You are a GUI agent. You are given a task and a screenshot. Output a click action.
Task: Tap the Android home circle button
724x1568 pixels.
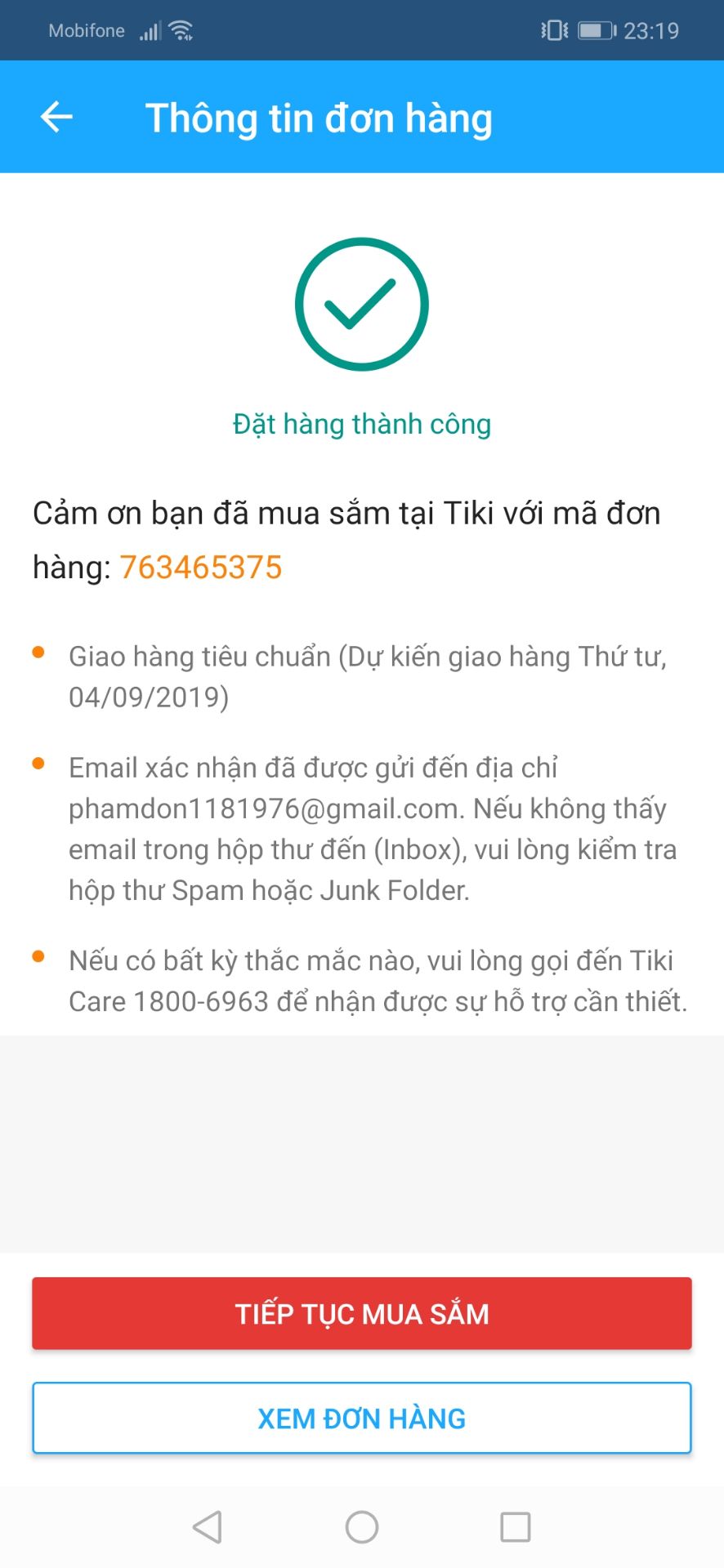click(362, 1526)
